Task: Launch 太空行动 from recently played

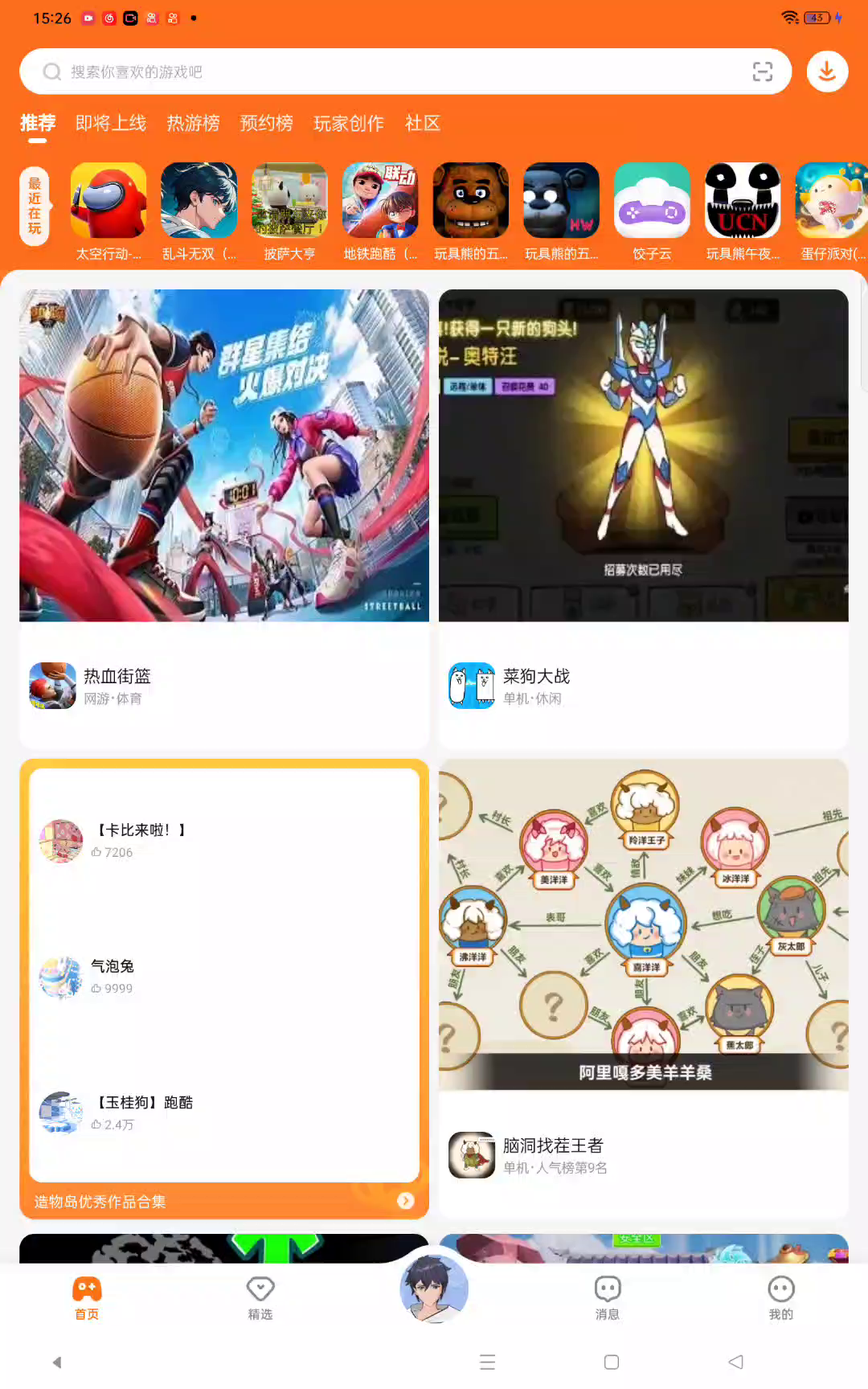Action: pos(108,211)
